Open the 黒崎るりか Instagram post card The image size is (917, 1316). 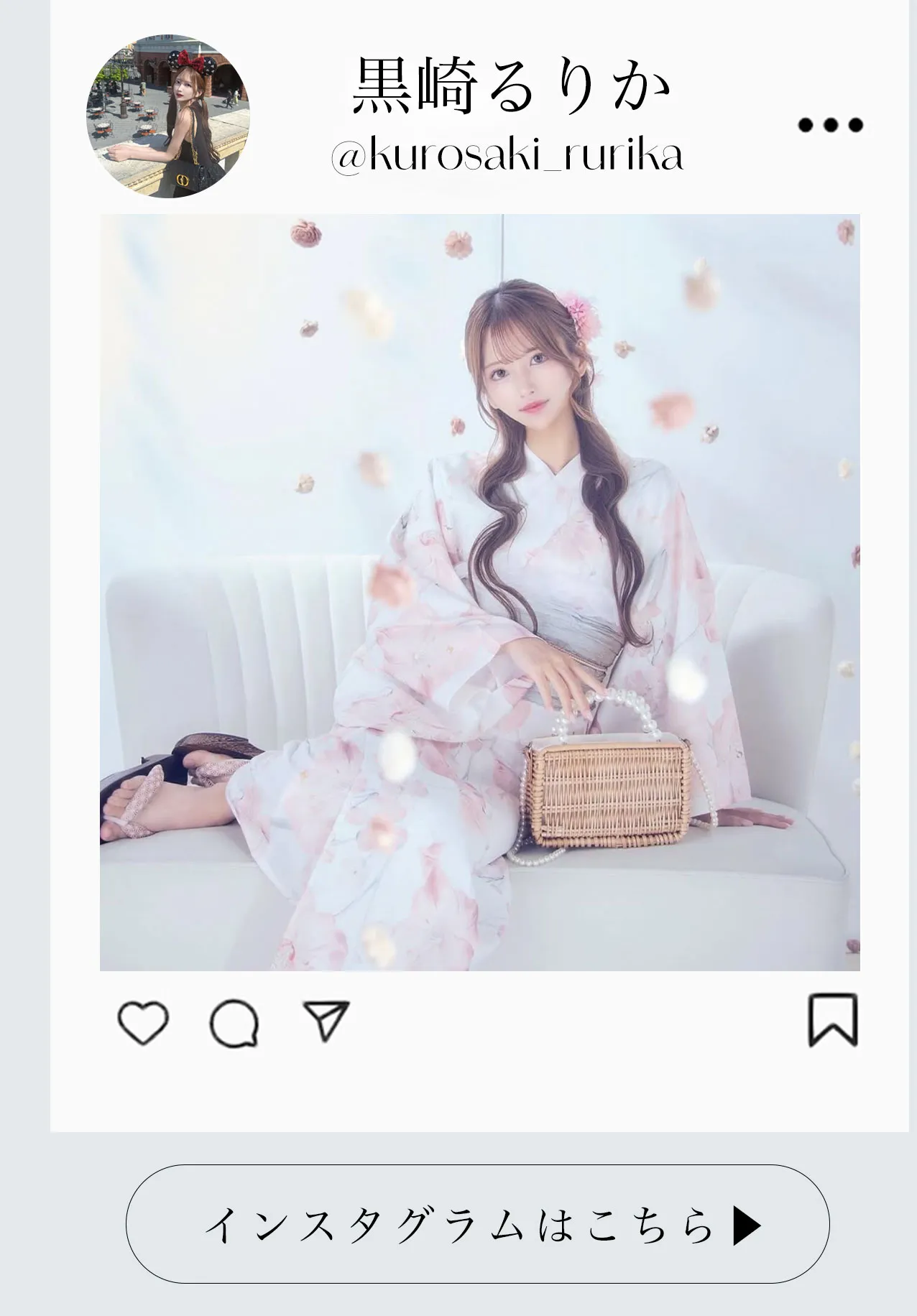(x=479, y=592)
